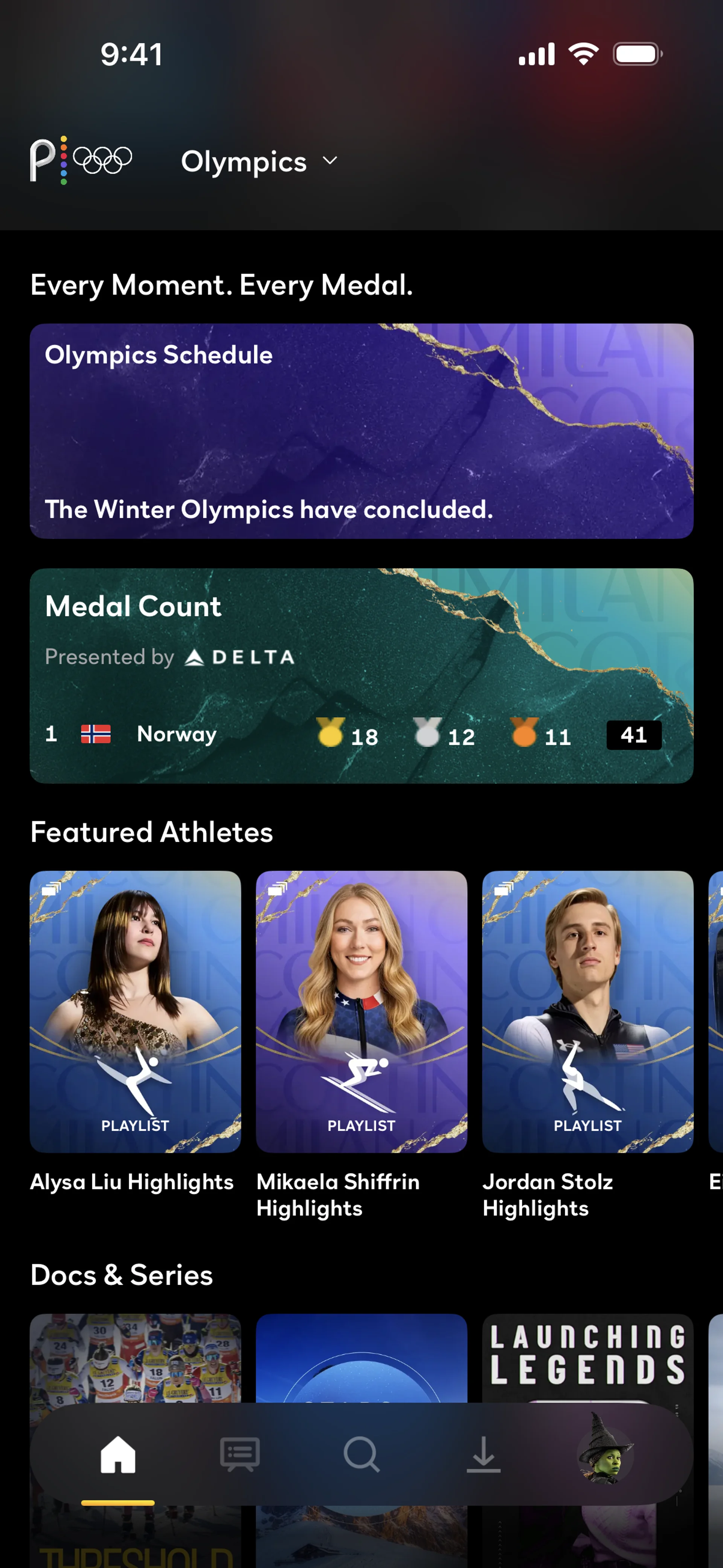This screenshot has width=723, height=1568.
Task: Open the profile avatar tab
Action: (604, 1455)
